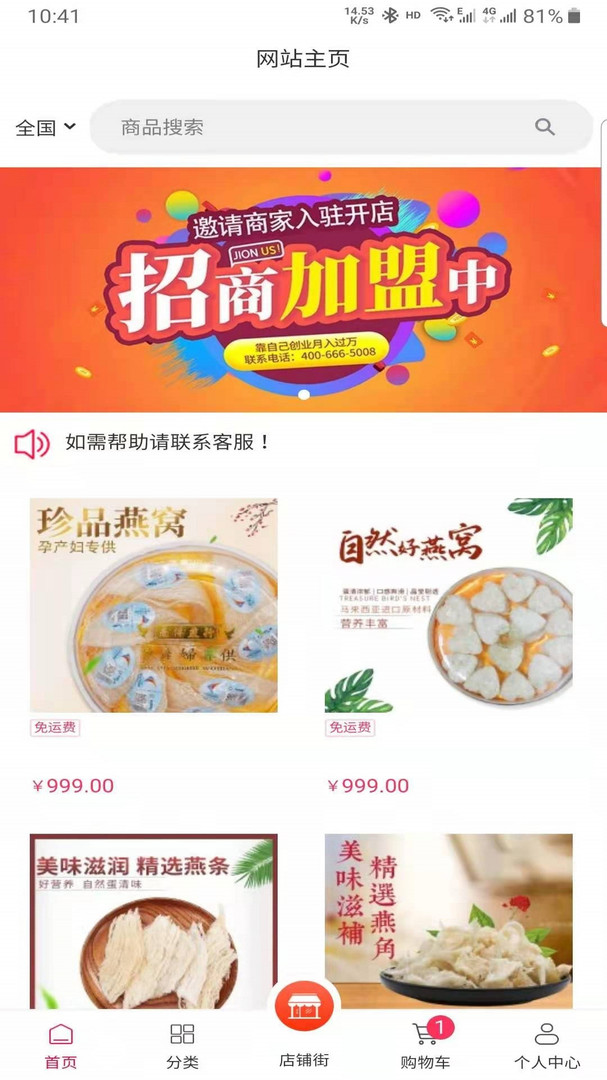Switch to the 首页 tab

(61, 1045)
